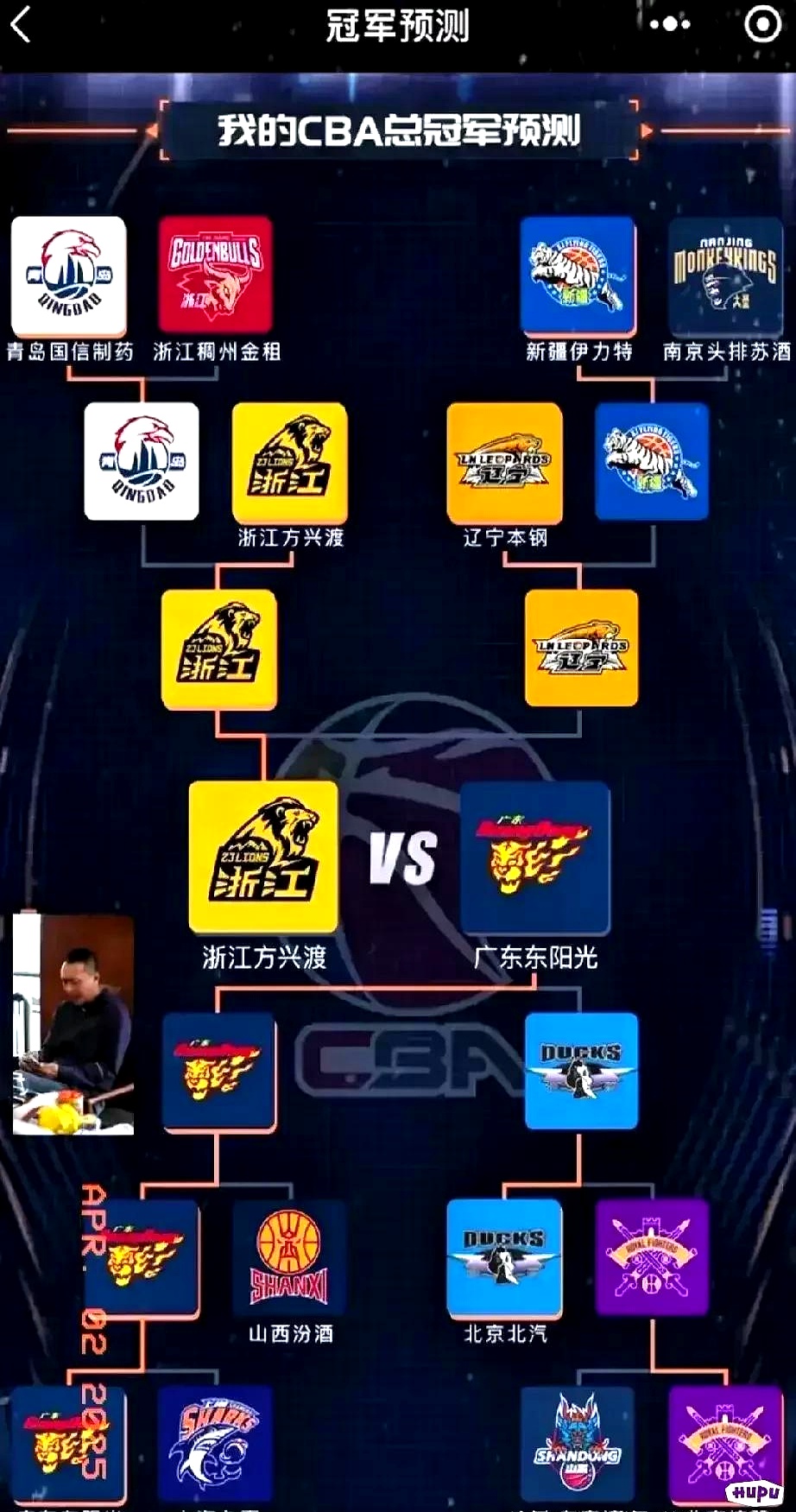This screenshot has height=1512, width=796.
Task: Click the VS label between the finalists
Action: (x=402, y=857)
